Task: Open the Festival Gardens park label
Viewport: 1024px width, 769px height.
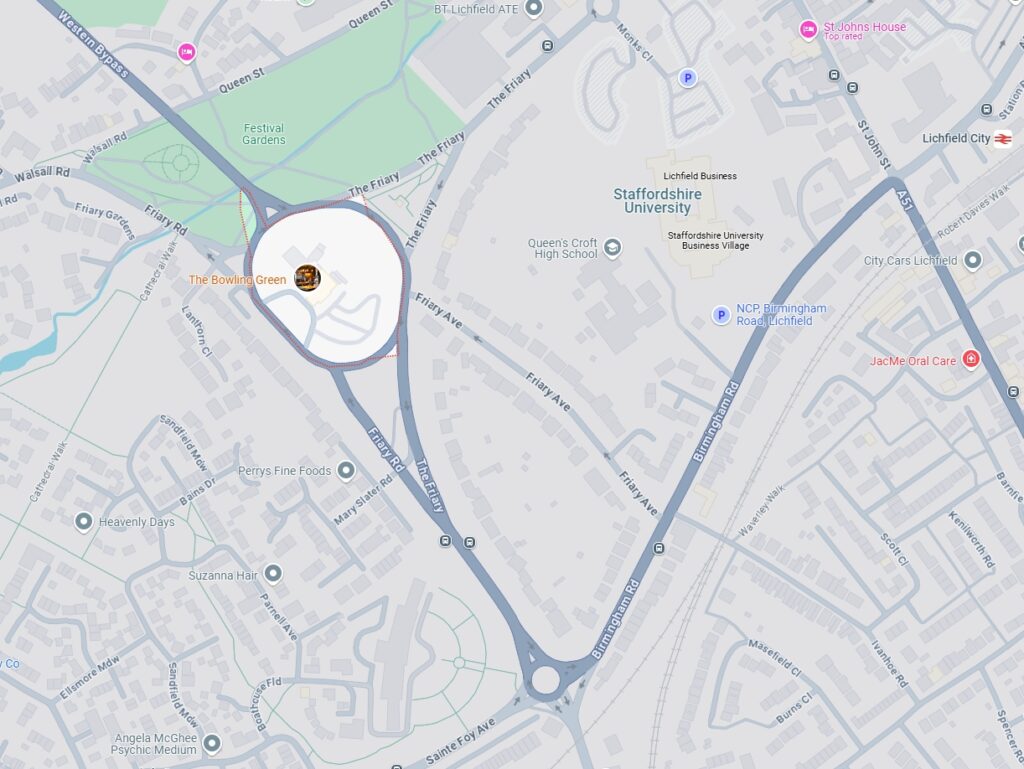Action: click(x=264, y=134)
